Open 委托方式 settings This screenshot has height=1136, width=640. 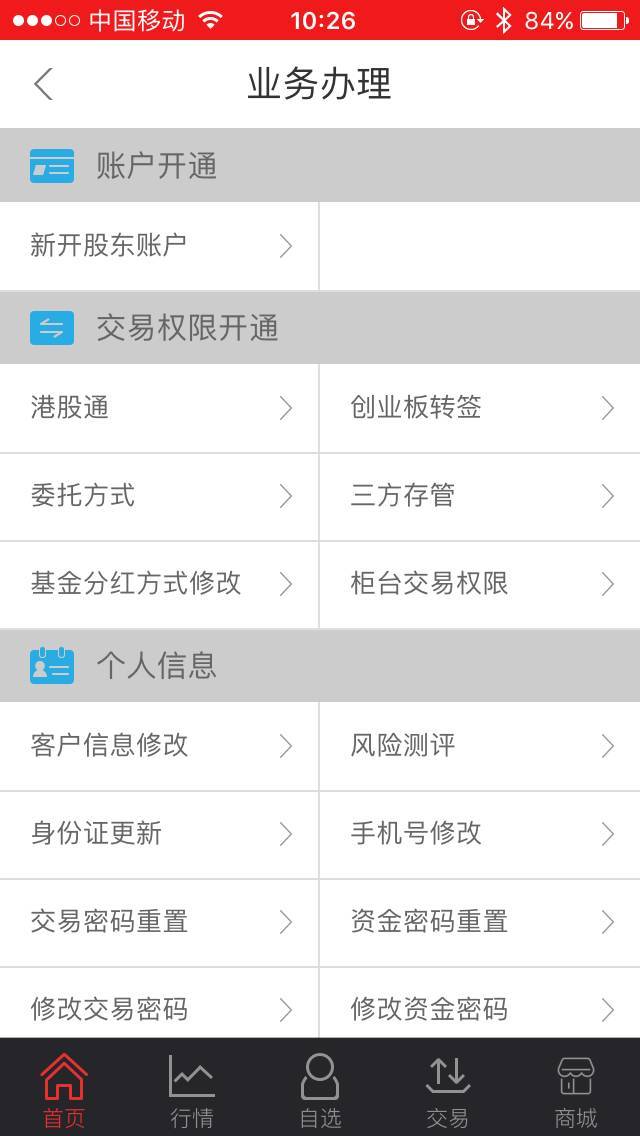click(159, 497)
